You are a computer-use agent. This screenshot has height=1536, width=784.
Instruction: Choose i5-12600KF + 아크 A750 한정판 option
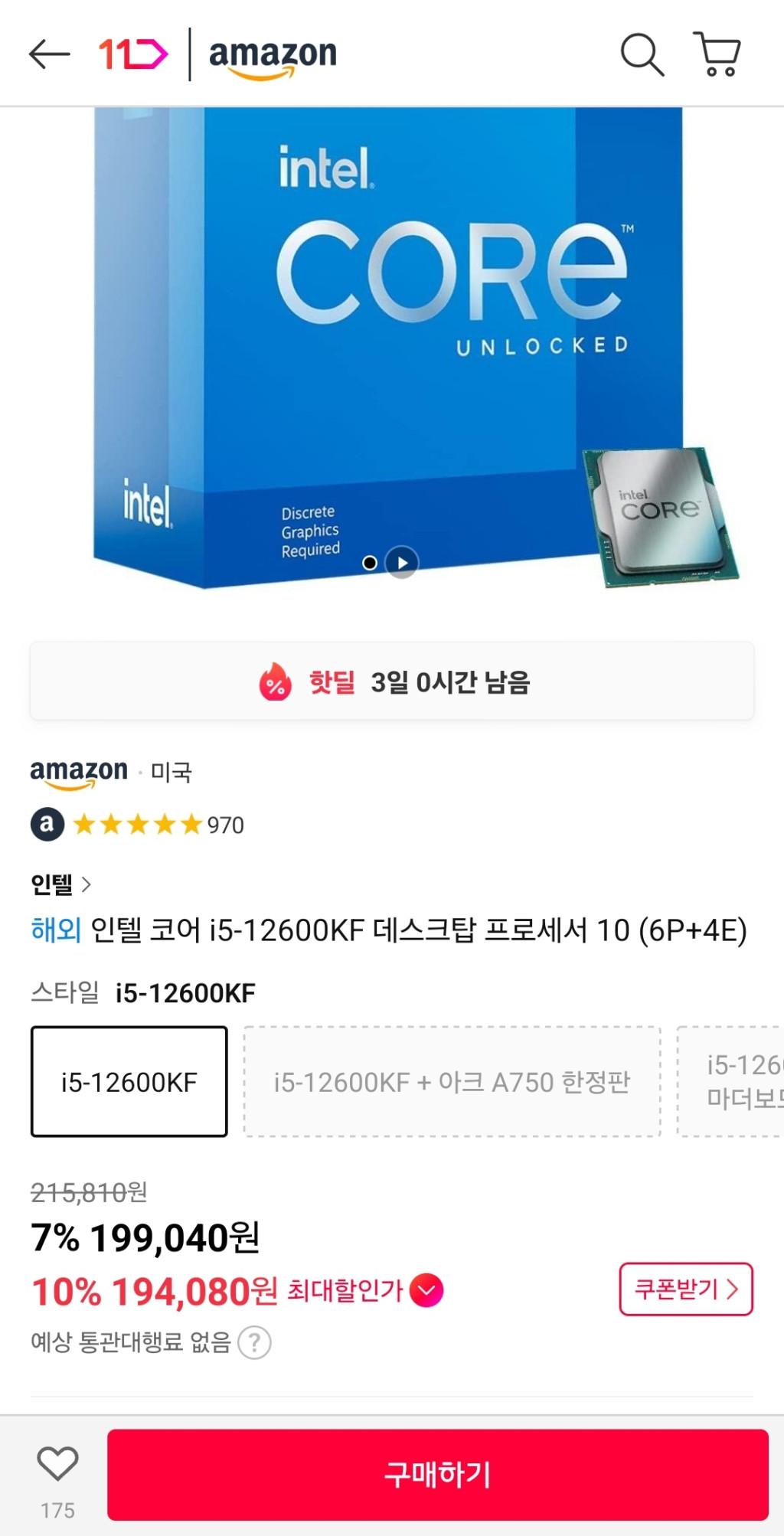click(x=452, y=1082)
